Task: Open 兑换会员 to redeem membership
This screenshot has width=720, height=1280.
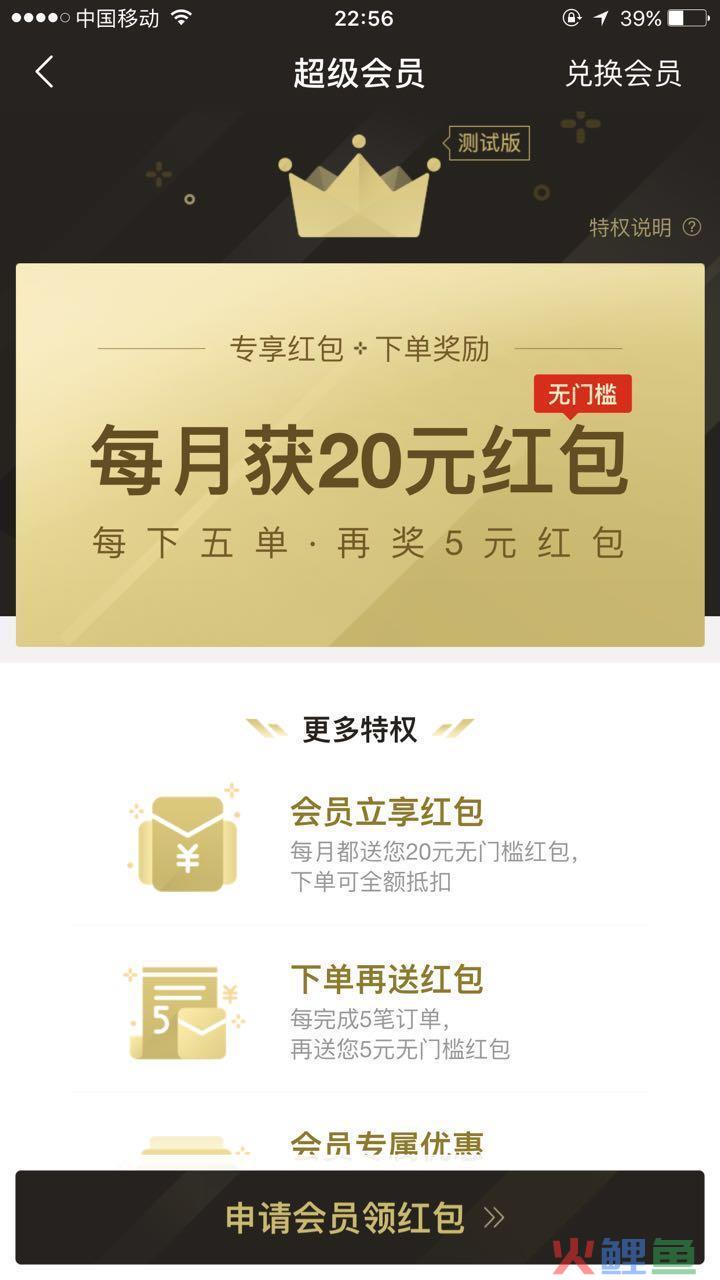Action: pos(623,73)
